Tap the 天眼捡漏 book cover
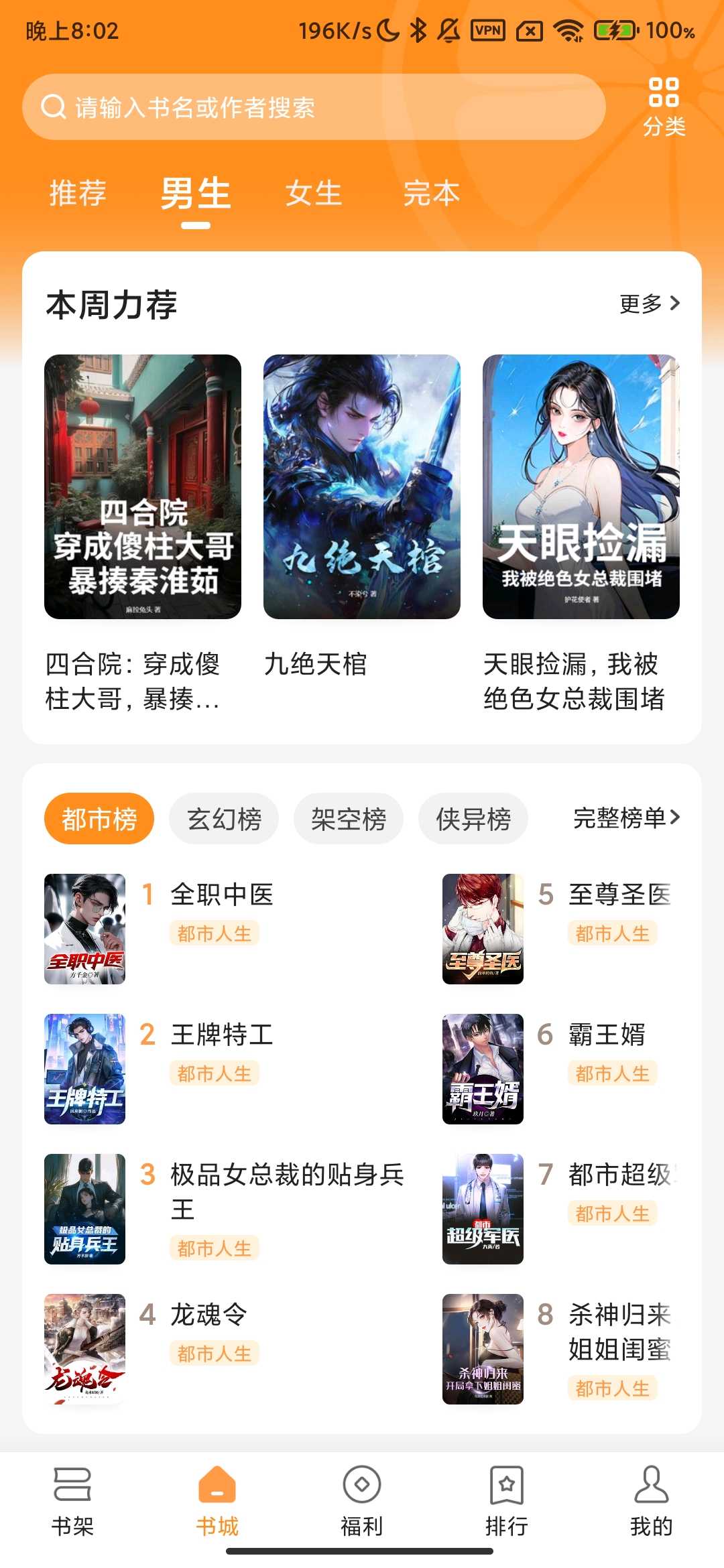This screenshot has width=724, height=1568. tap(582, 486)
